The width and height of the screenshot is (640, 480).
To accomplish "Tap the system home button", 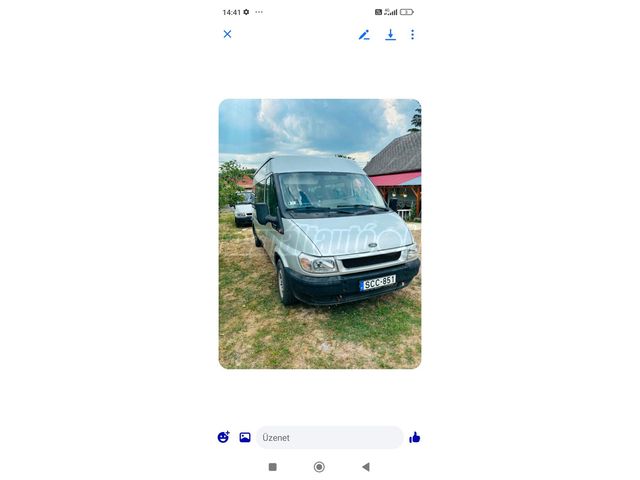I will pos(319,467).
